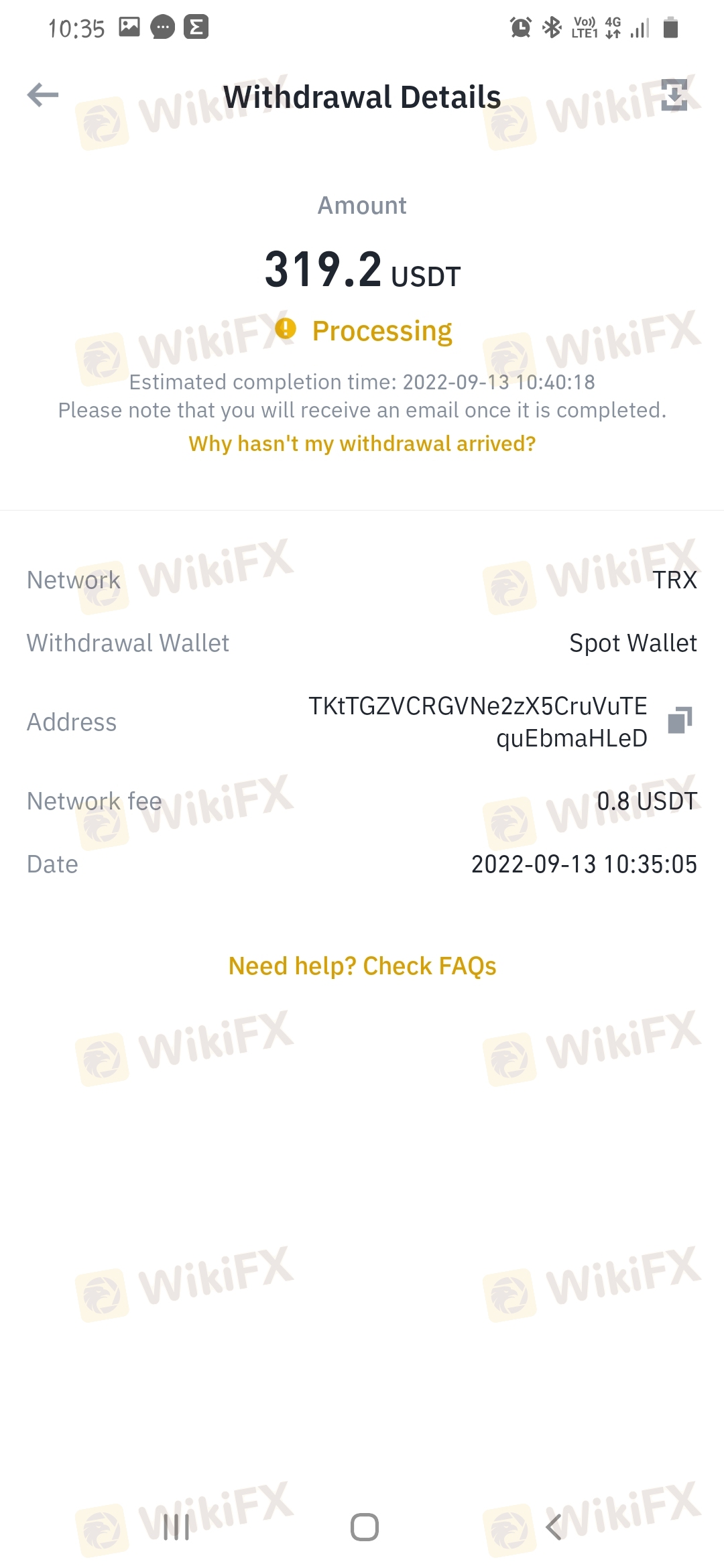
Task: Open Need help? Check FAQs
Action: coord(362,966)
